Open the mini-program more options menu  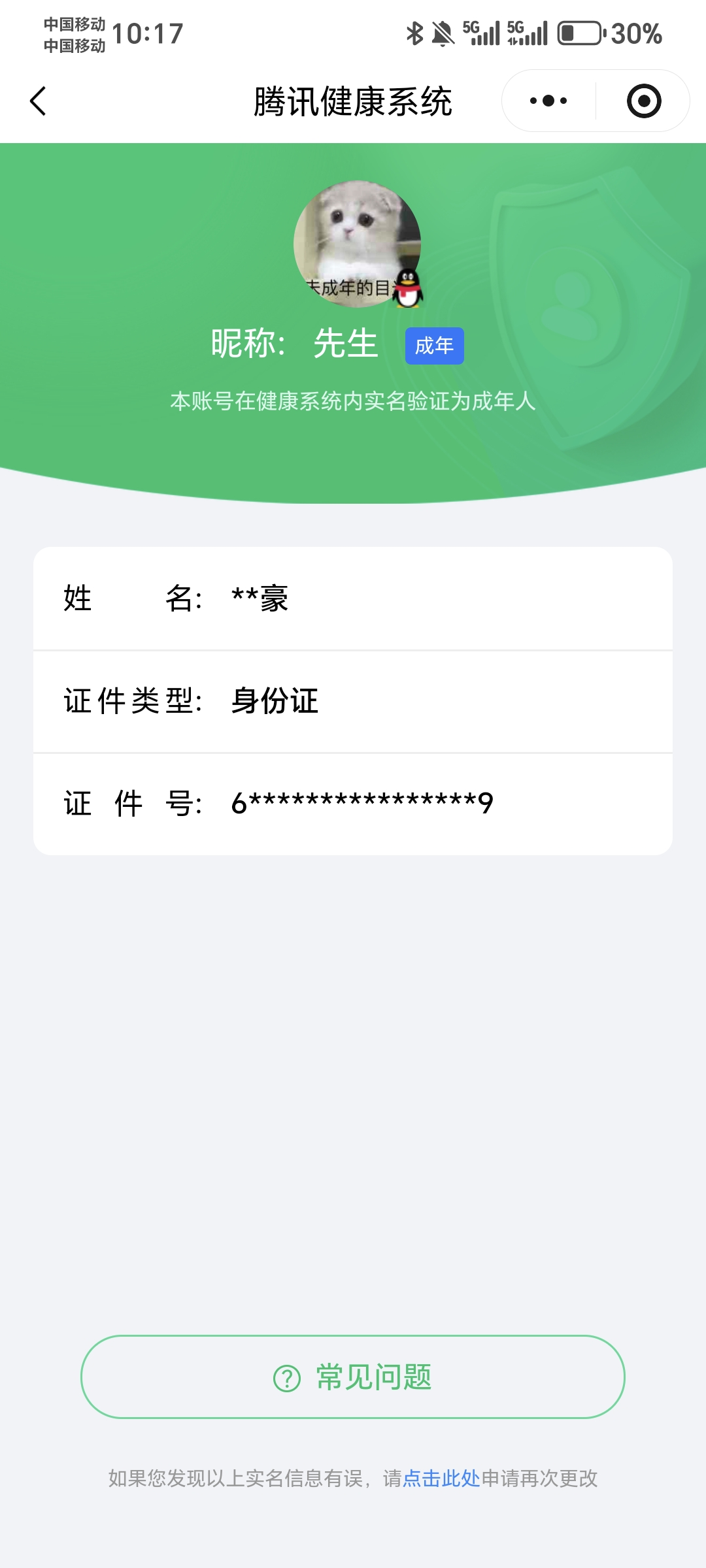(x=548, y=100)
